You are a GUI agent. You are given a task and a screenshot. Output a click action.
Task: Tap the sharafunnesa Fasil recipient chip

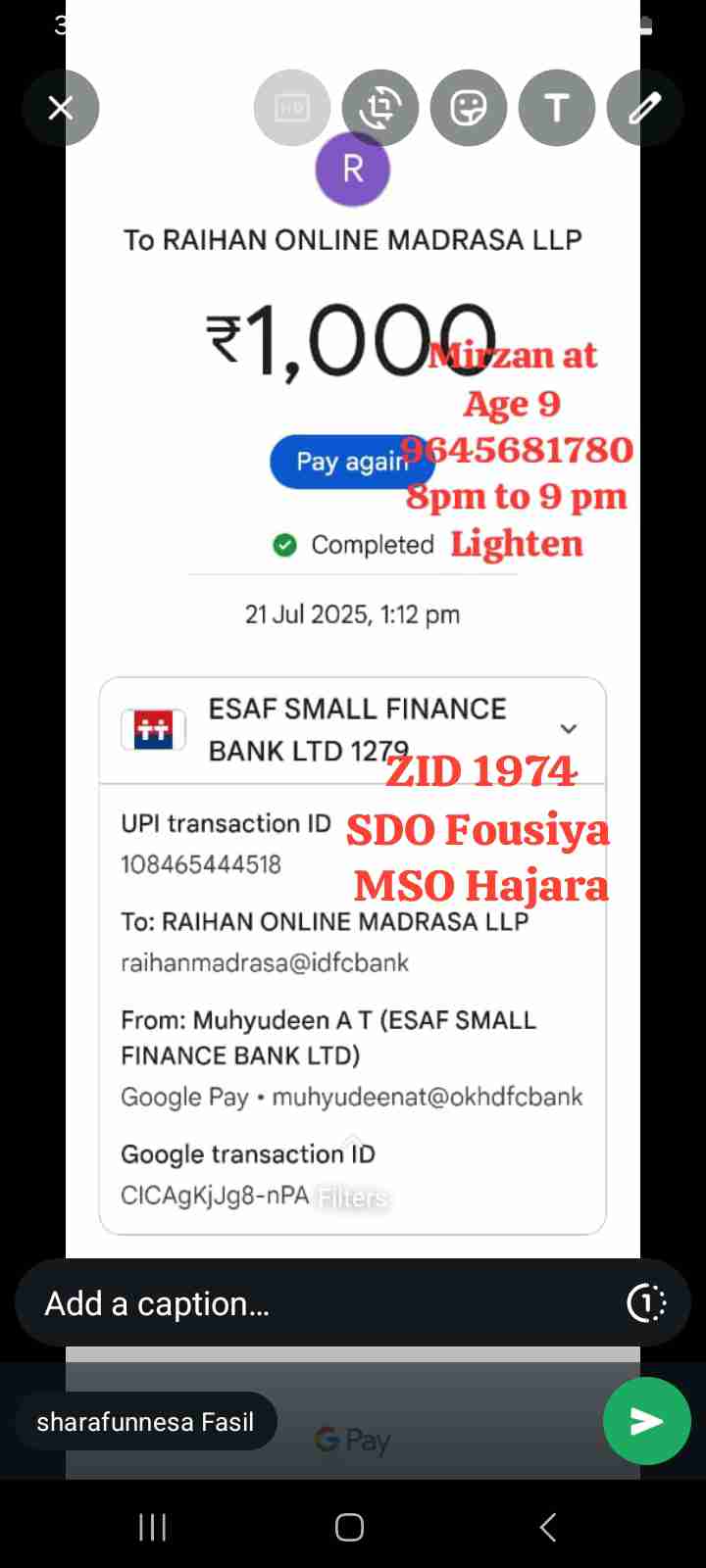[x=145, y=1422]
